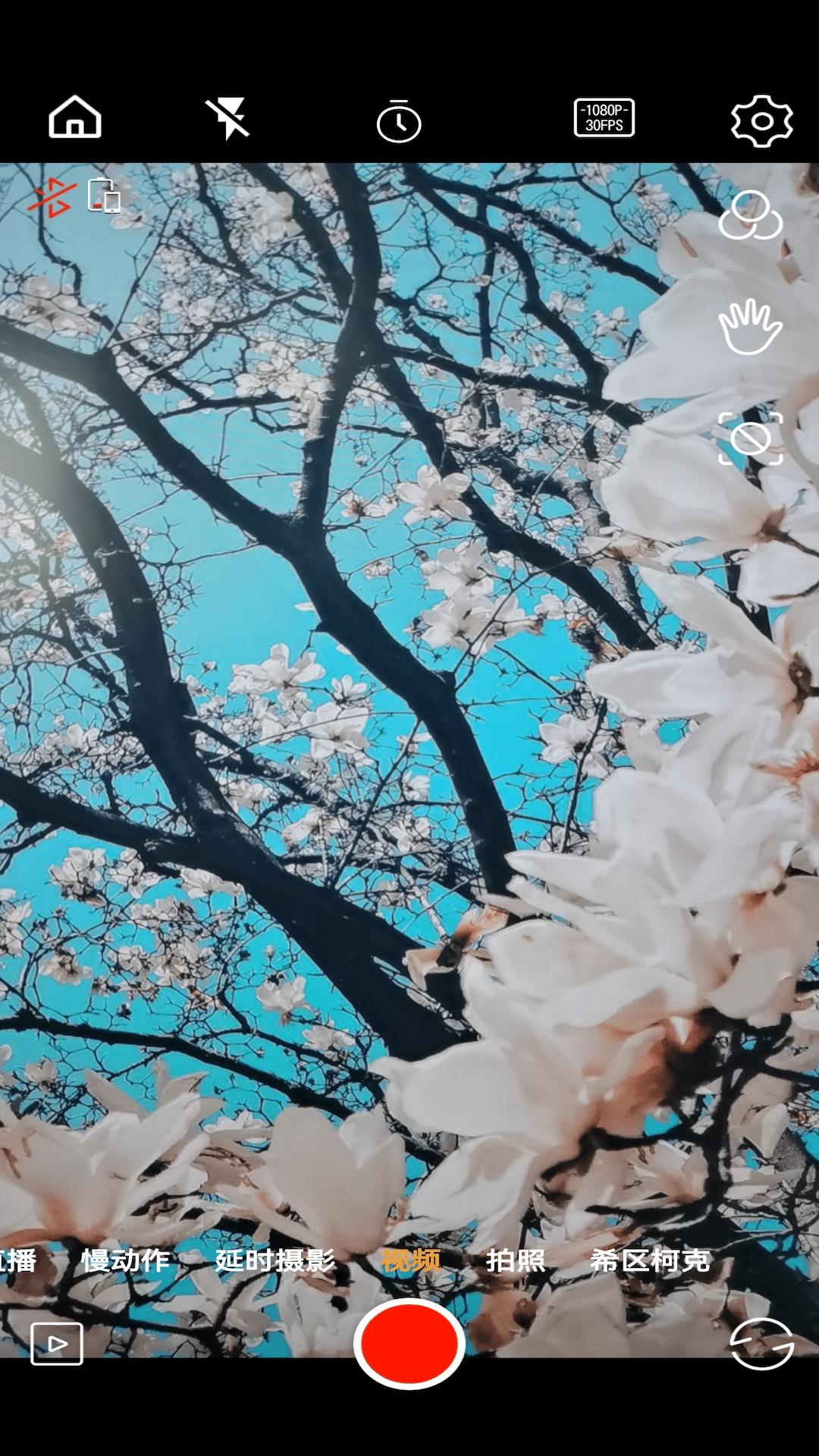Open the settings gear
This screenshot has height=1456, width=819.
(x=761, y=121)
